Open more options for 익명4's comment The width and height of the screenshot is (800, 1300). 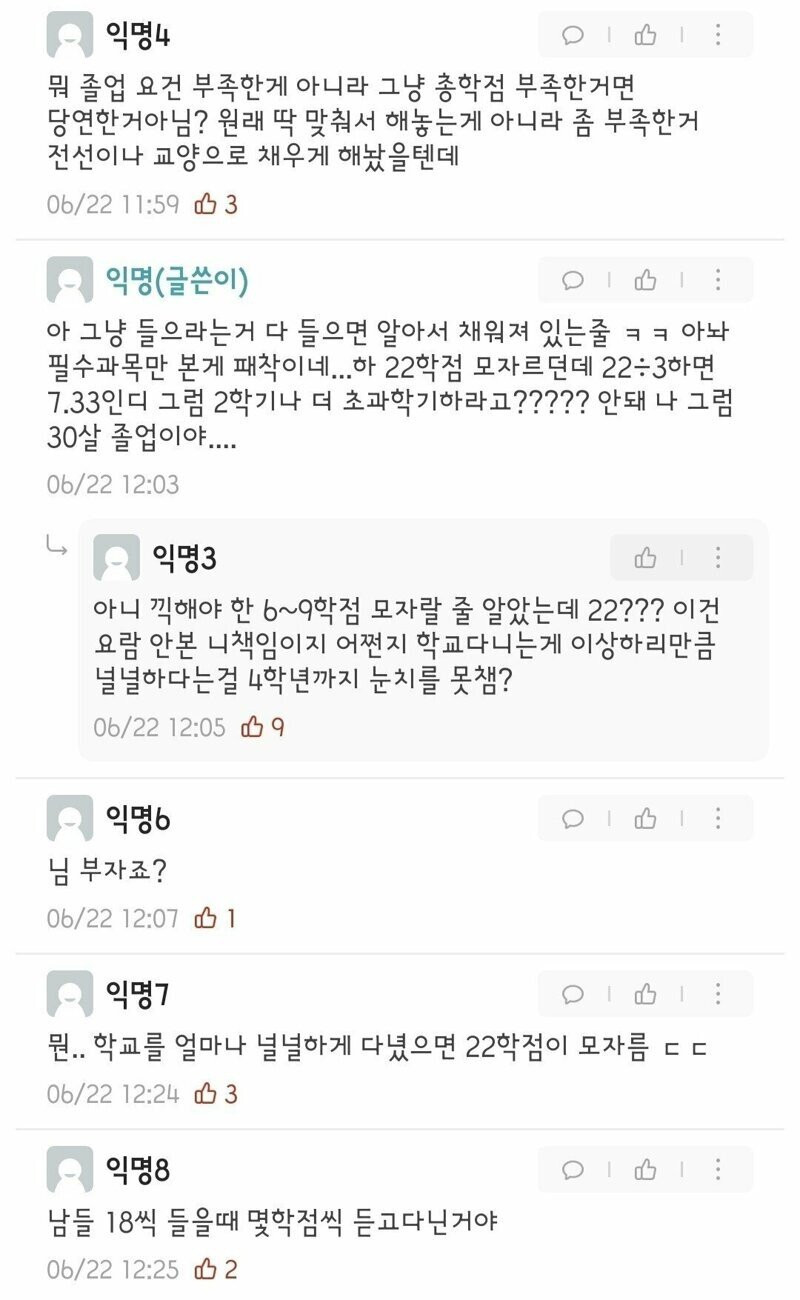point(718,36)
